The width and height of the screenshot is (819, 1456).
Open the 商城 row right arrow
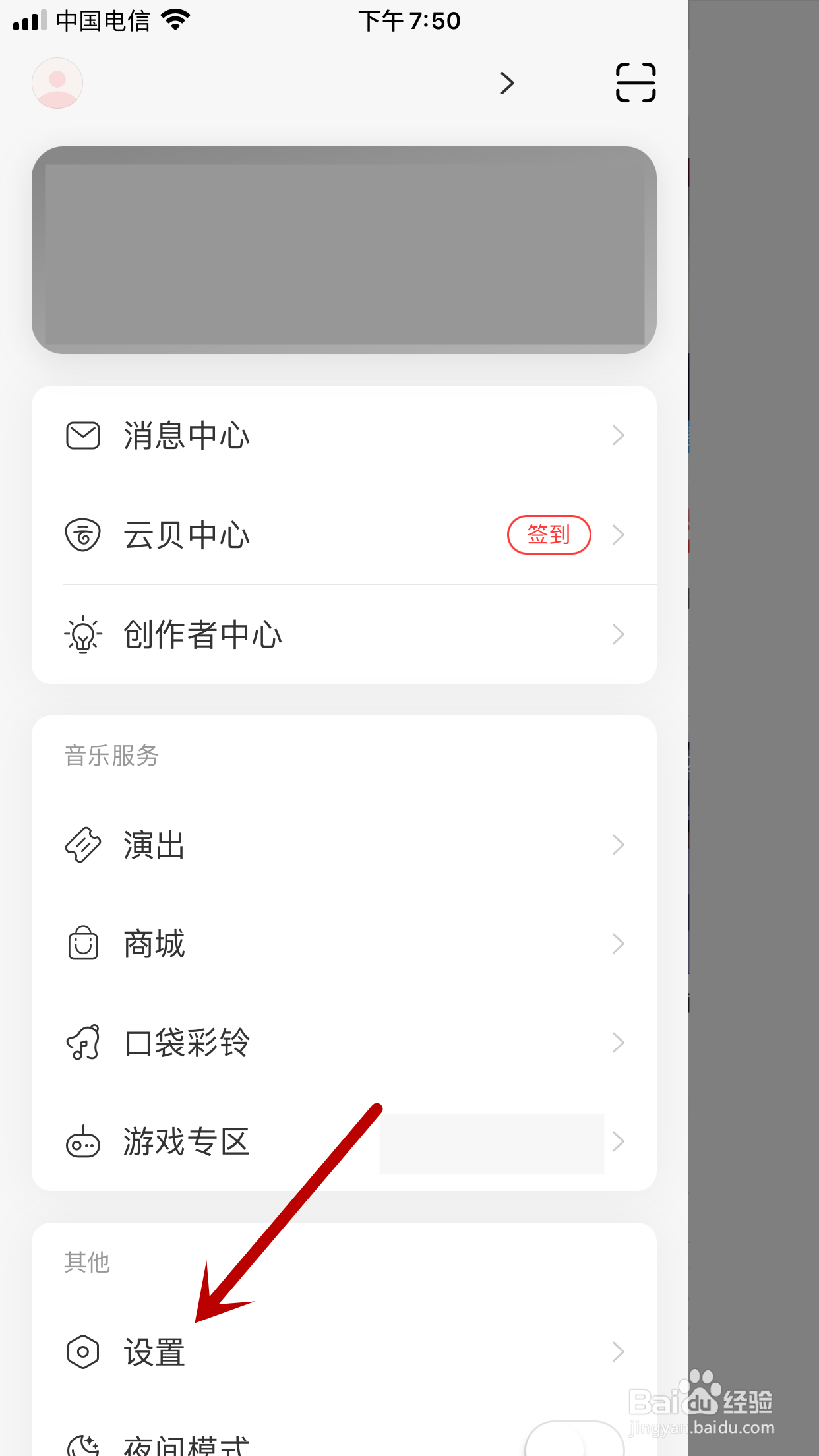[617, 943]
